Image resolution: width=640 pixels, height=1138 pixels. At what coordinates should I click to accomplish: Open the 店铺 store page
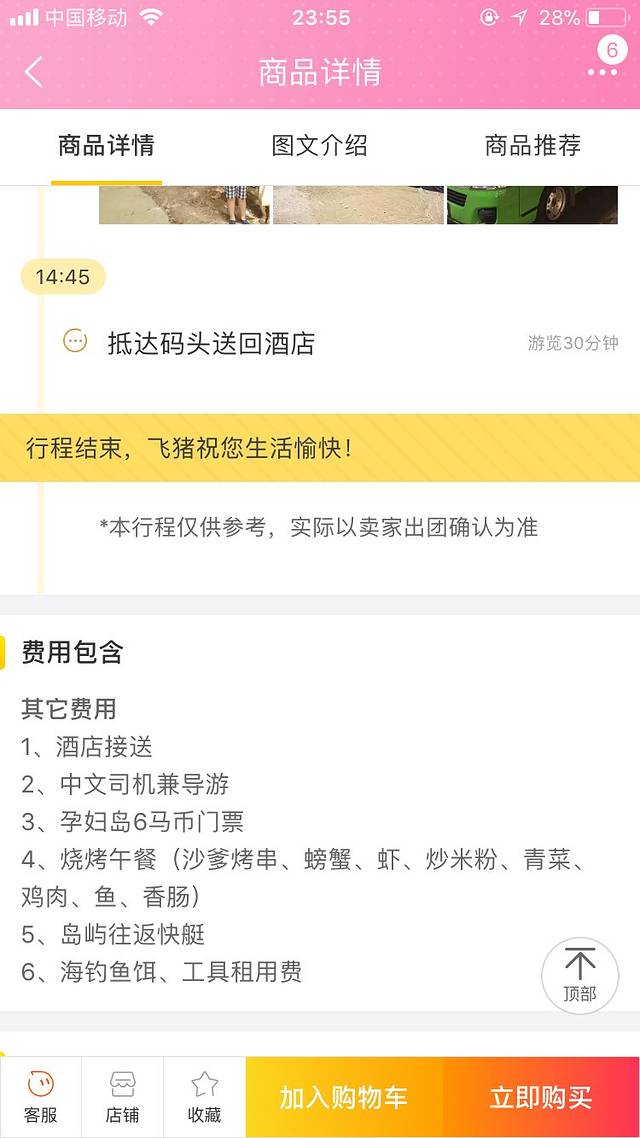click(x=123, y=1097)
